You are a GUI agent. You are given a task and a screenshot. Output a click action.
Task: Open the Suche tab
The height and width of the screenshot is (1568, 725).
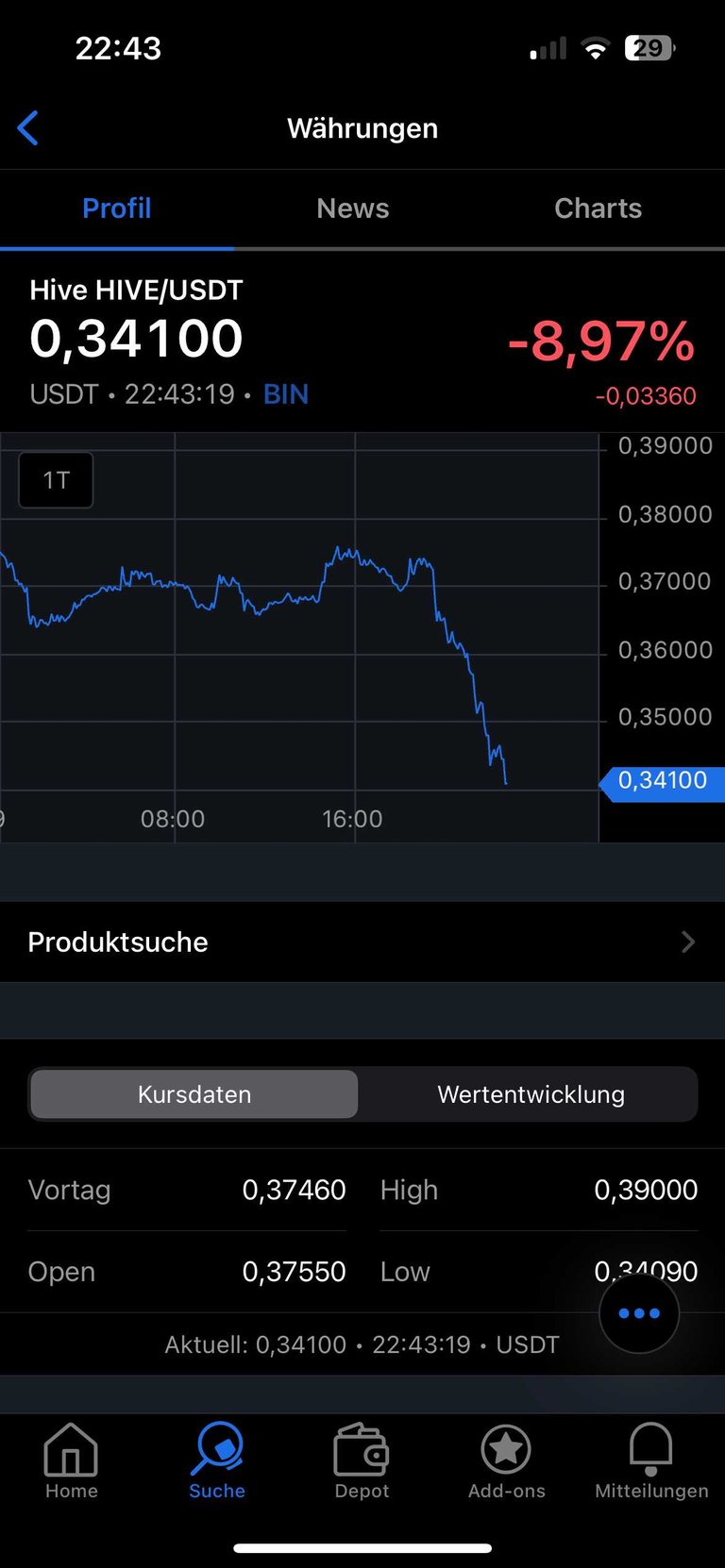(x=217, y=1462)
